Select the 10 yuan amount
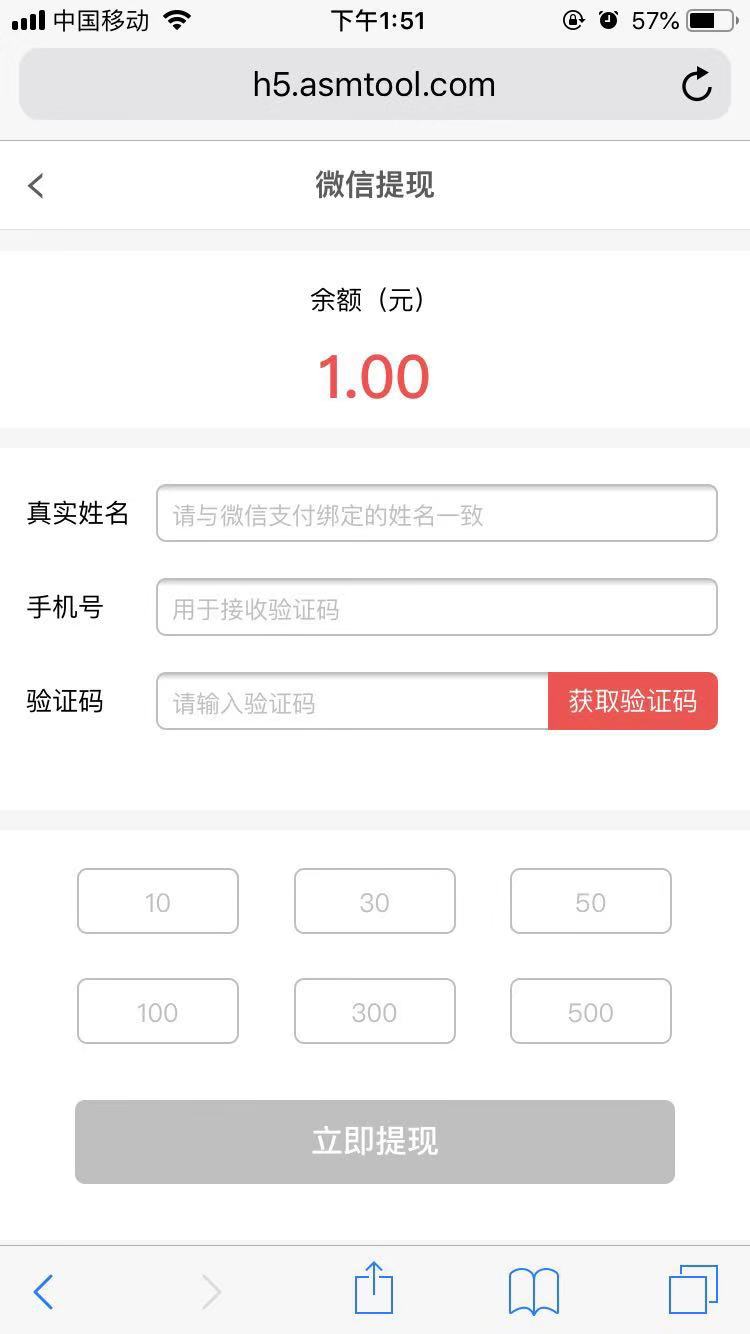Viewport: 750px width, 1334px height. click(158, 901)
